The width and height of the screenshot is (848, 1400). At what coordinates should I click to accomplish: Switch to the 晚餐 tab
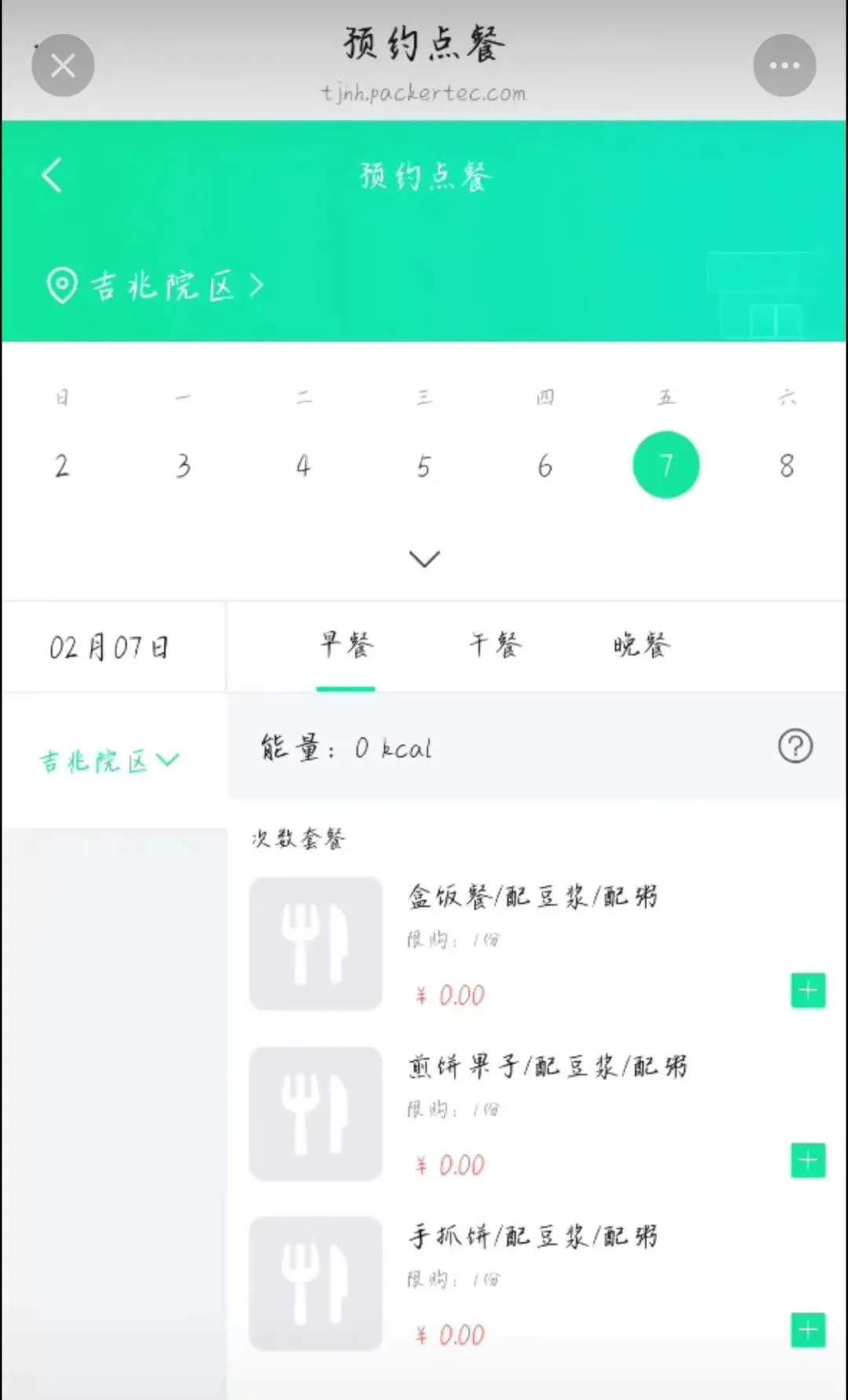641,646
